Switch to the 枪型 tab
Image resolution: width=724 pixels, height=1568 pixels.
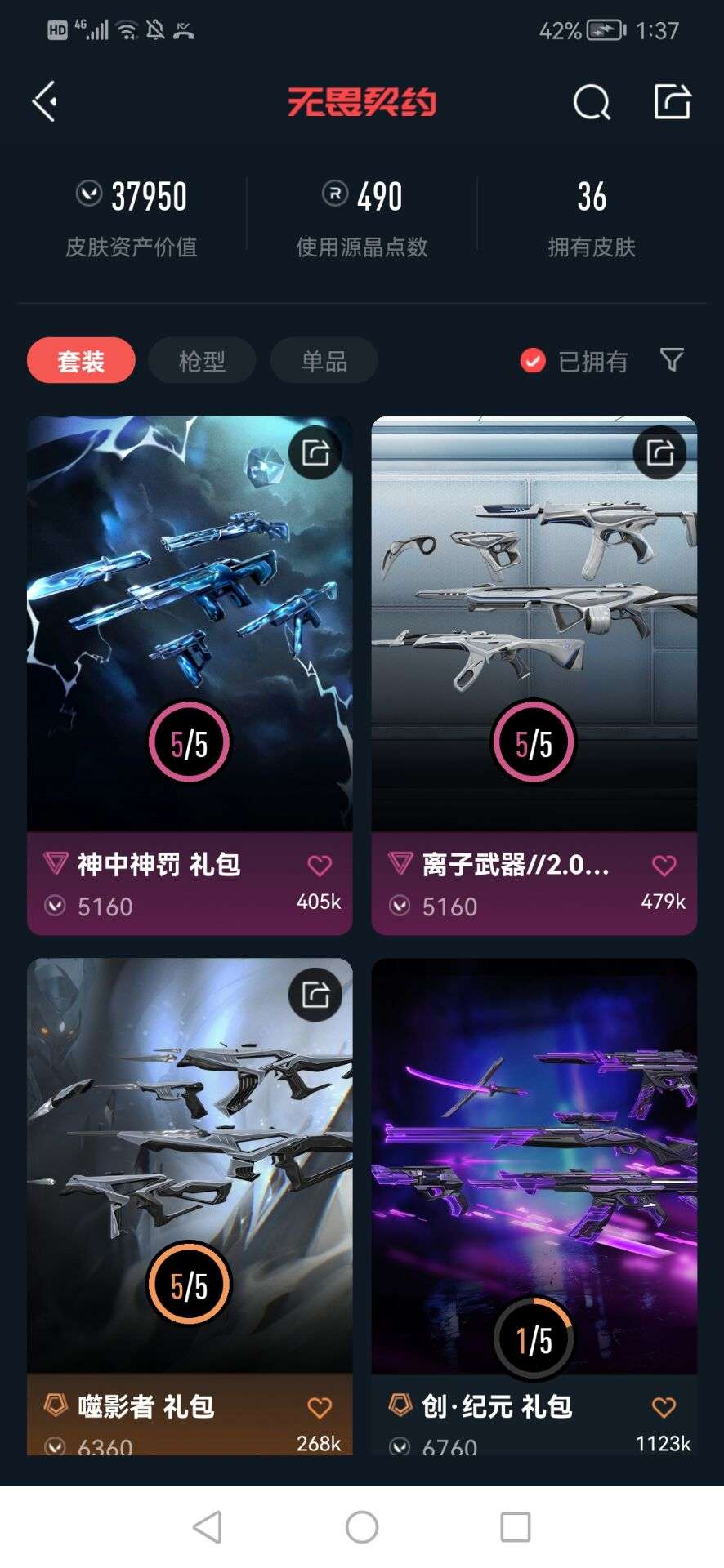point(202,360)
